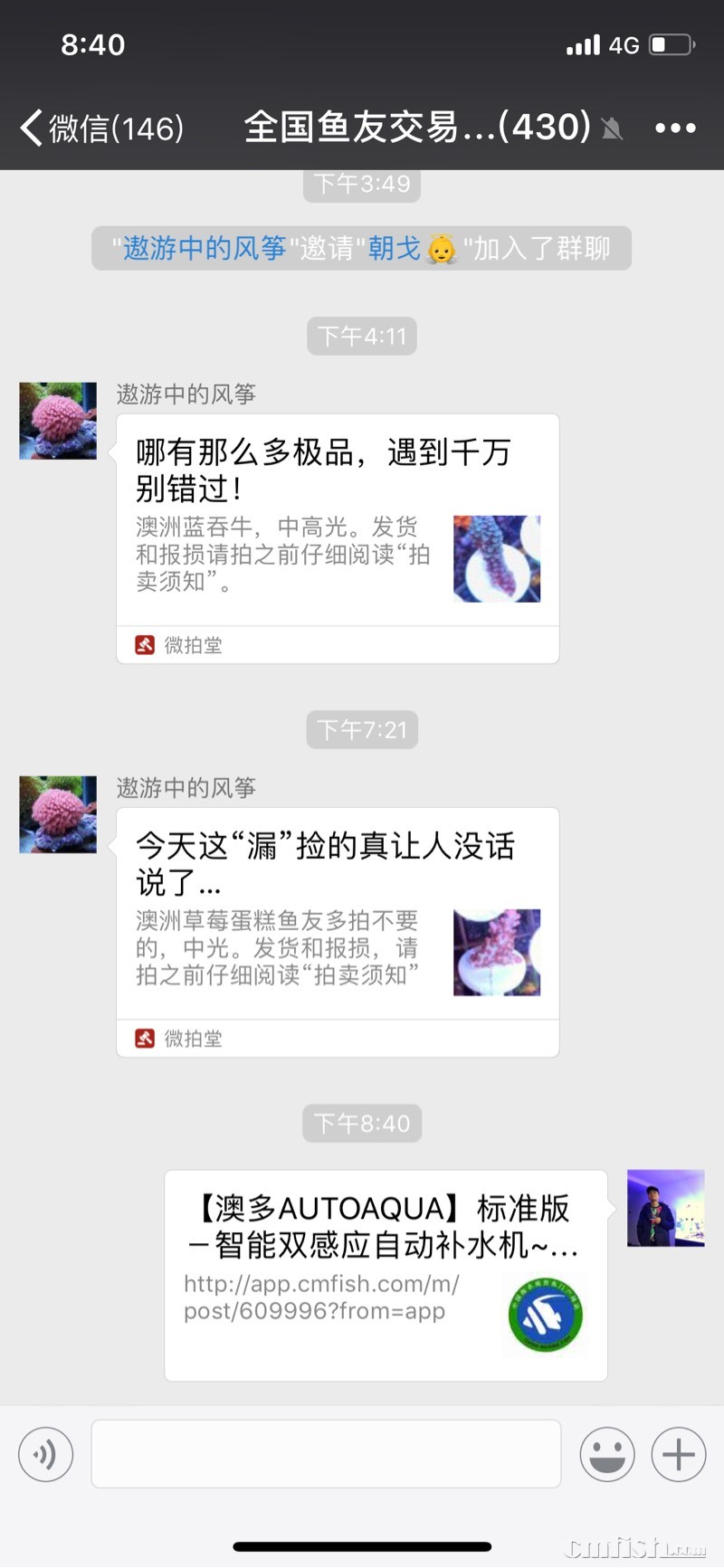This screenshot has height=1568, width=724.
Task: Open invited member 朝戈 name link
Action: 395,248
